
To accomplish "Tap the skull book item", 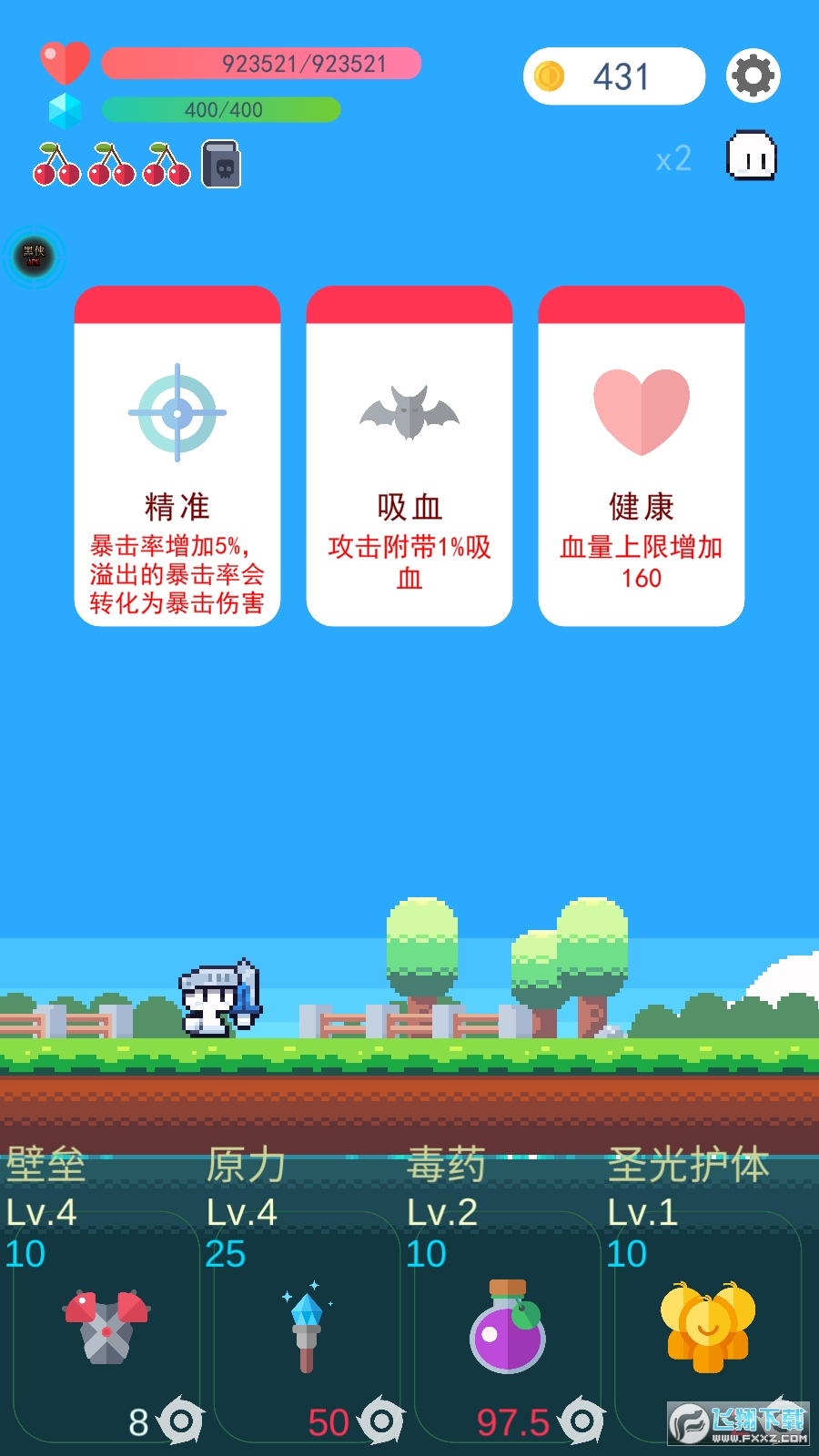I will pos(221,165).
